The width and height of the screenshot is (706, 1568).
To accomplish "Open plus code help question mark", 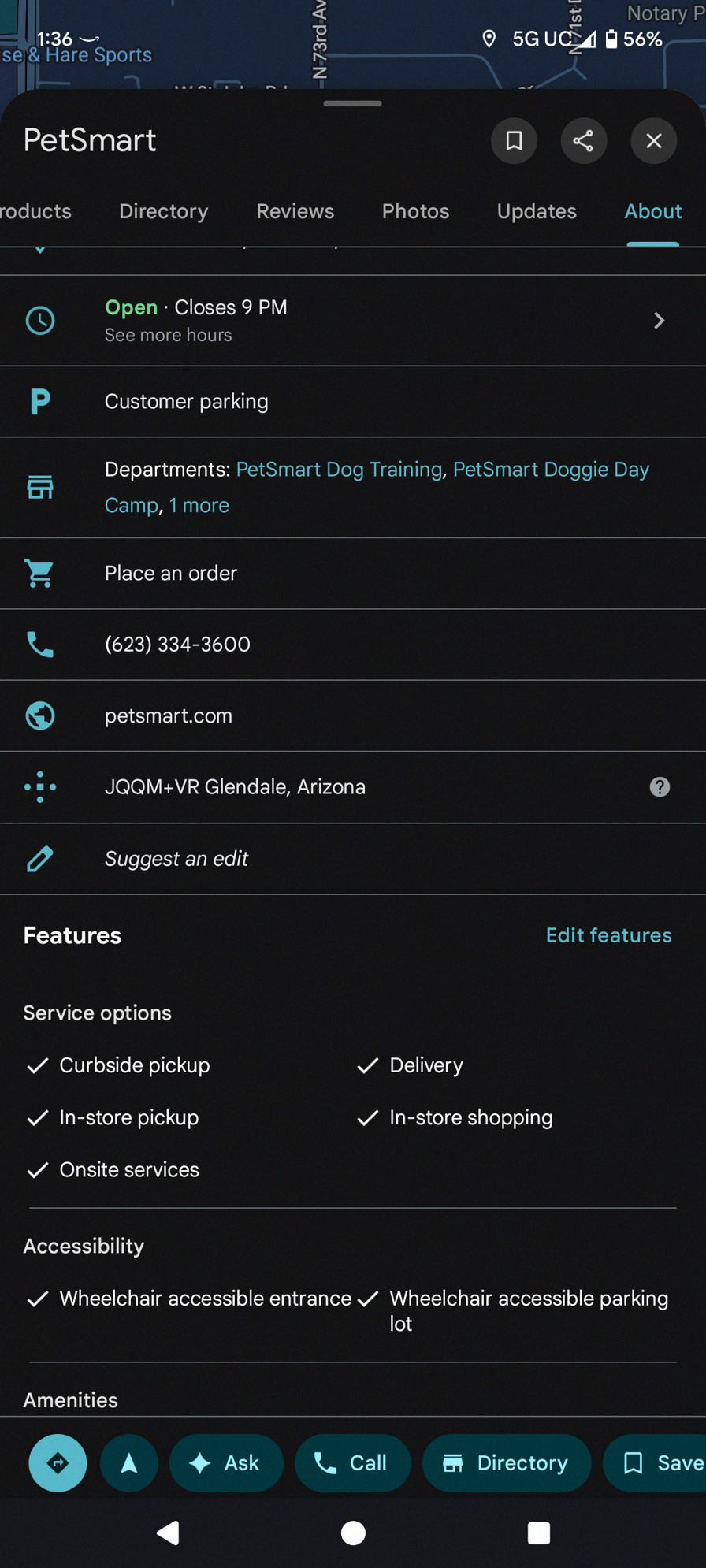I will click(x=660, y=787).
